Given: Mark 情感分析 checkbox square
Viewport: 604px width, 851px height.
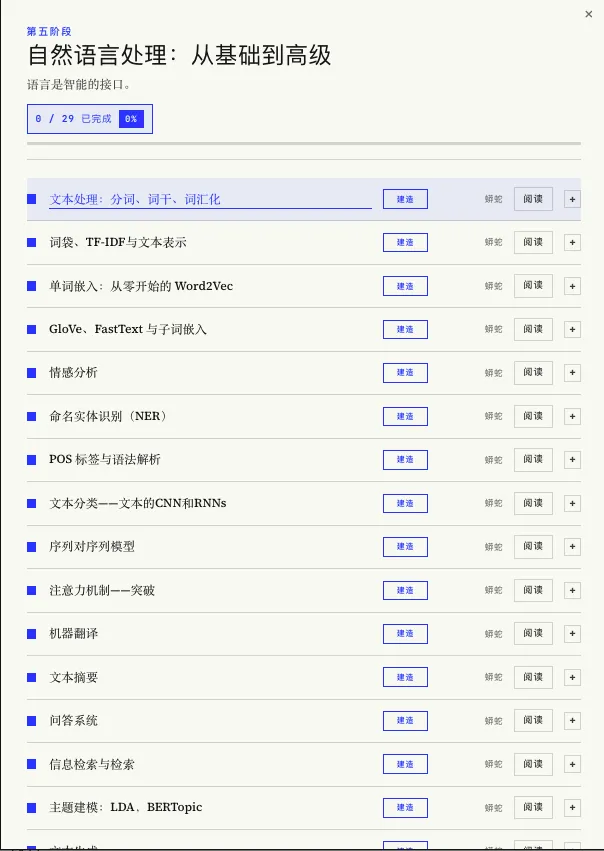Looking at the screenshot, I should pos(31,373).
